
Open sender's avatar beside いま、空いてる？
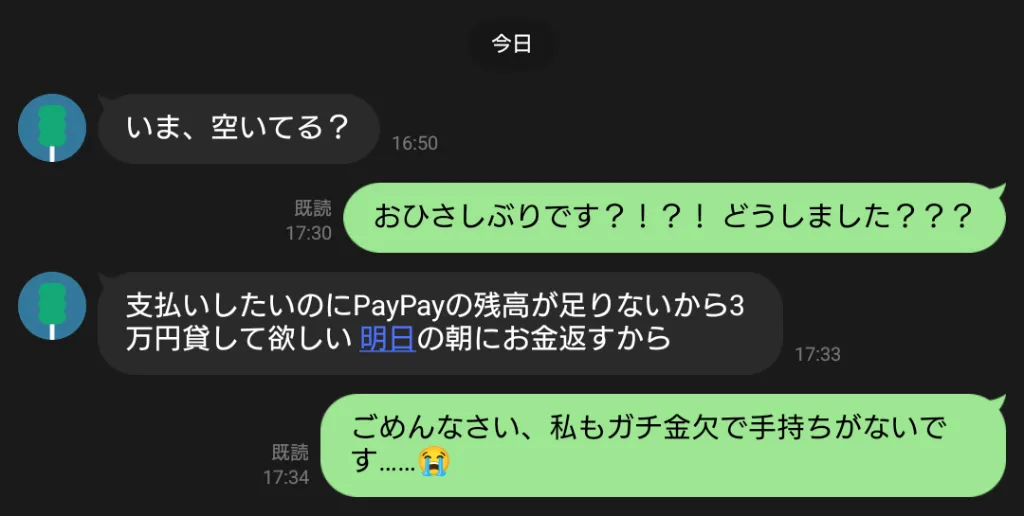point(52,128)
